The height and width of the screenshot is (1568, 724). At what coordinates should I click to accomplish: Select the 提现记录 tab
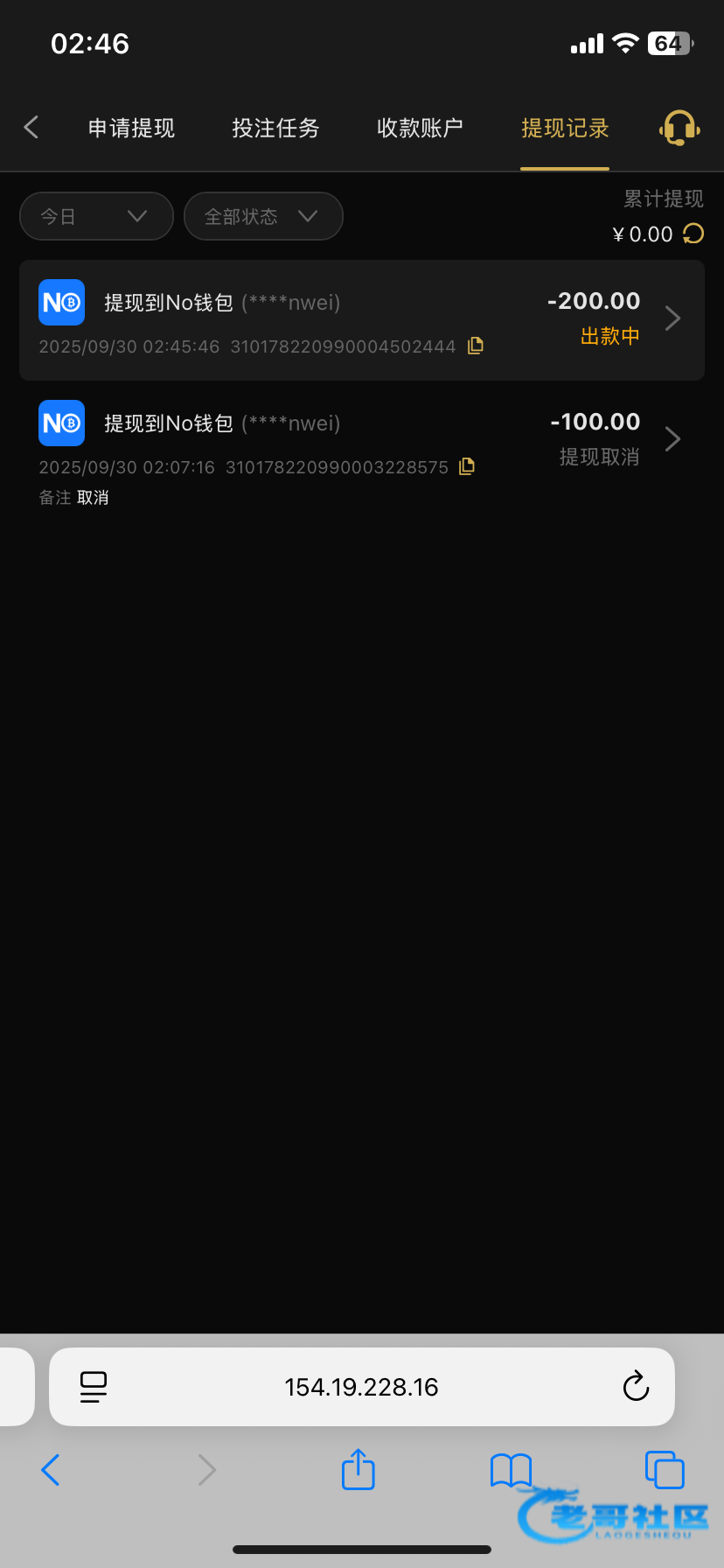point(565,129)
